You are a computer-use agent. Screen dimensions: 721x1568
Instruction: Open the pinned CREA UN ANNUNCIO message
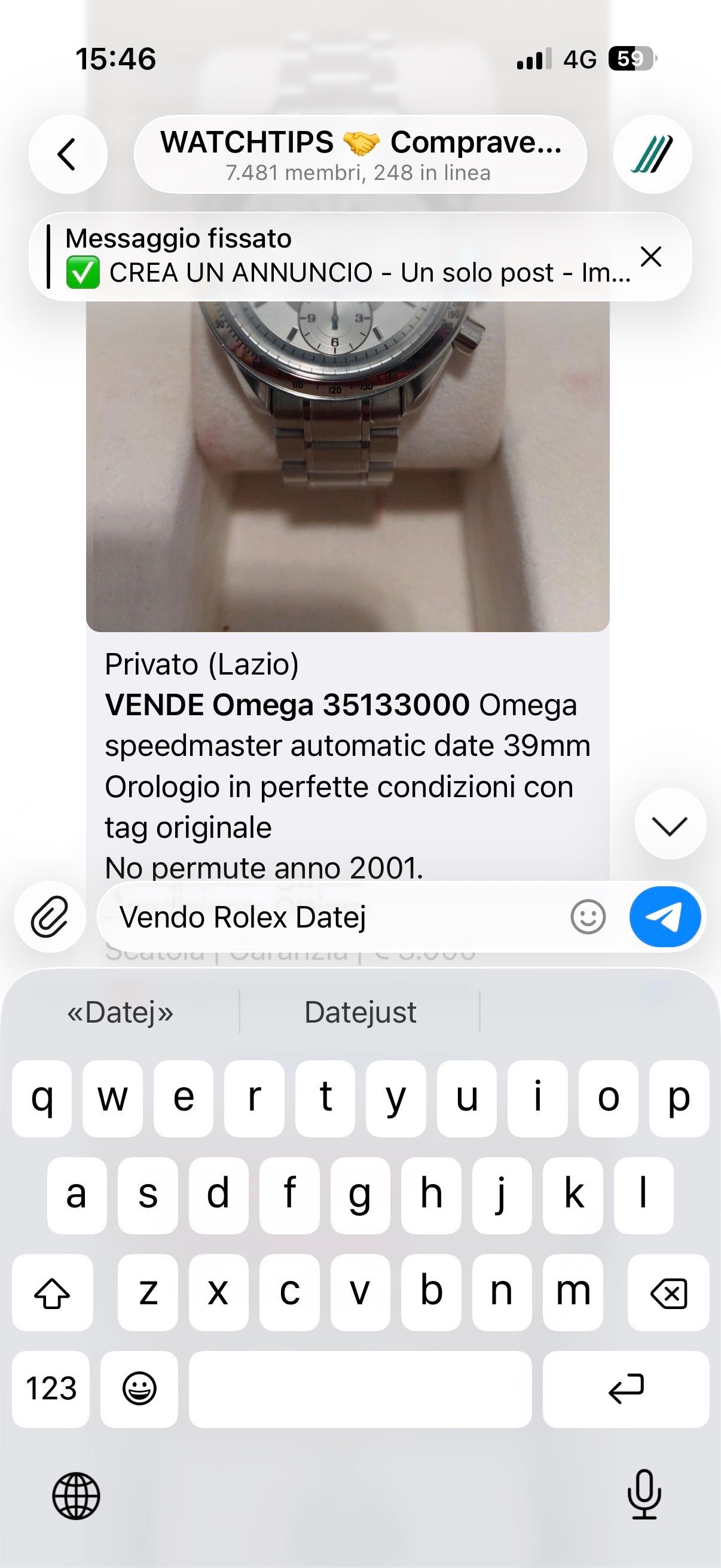tap(347, 257)
